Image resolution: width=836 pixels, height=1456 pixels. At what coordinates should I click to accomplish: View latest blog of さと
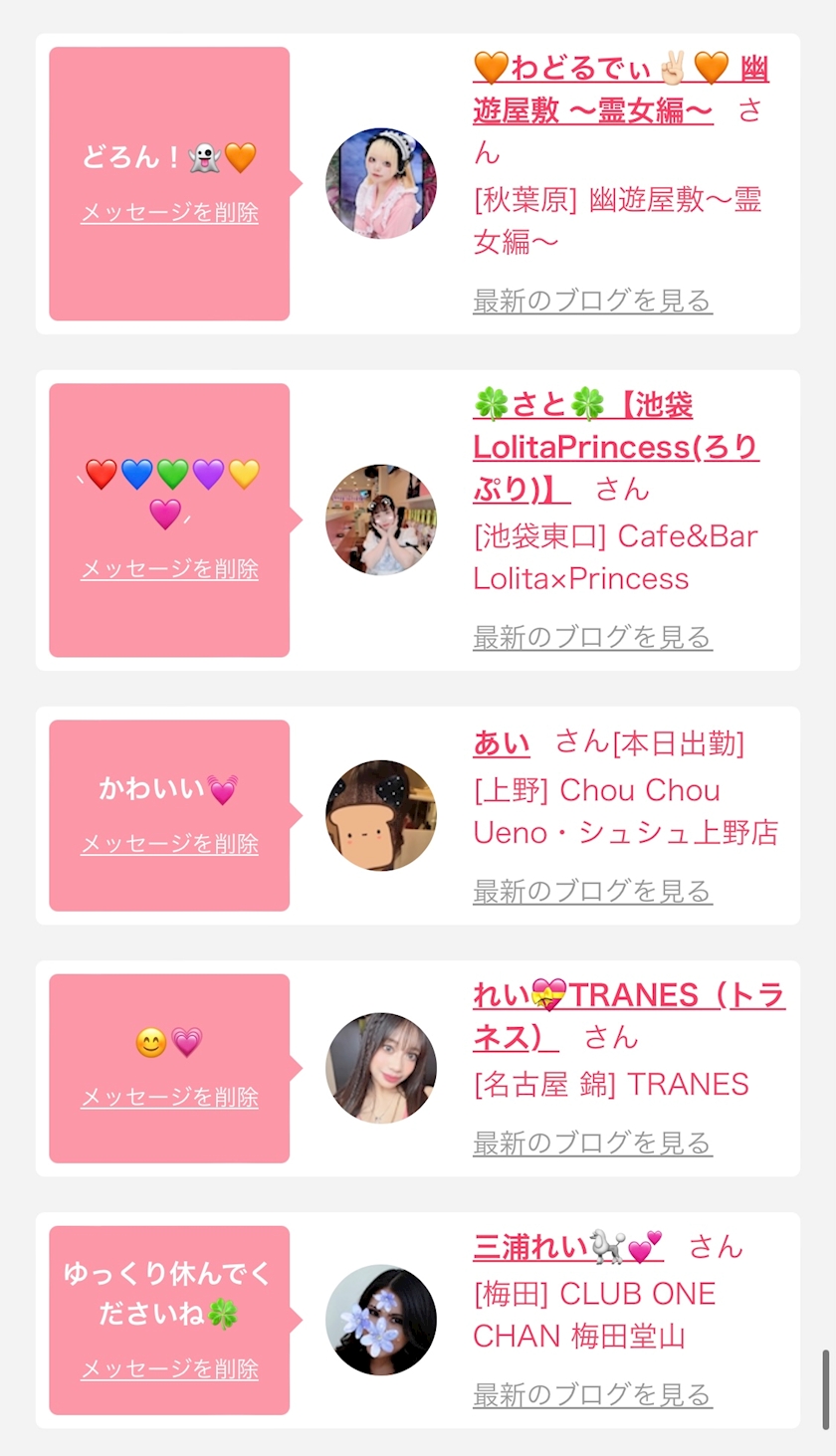tap(592, 637)
